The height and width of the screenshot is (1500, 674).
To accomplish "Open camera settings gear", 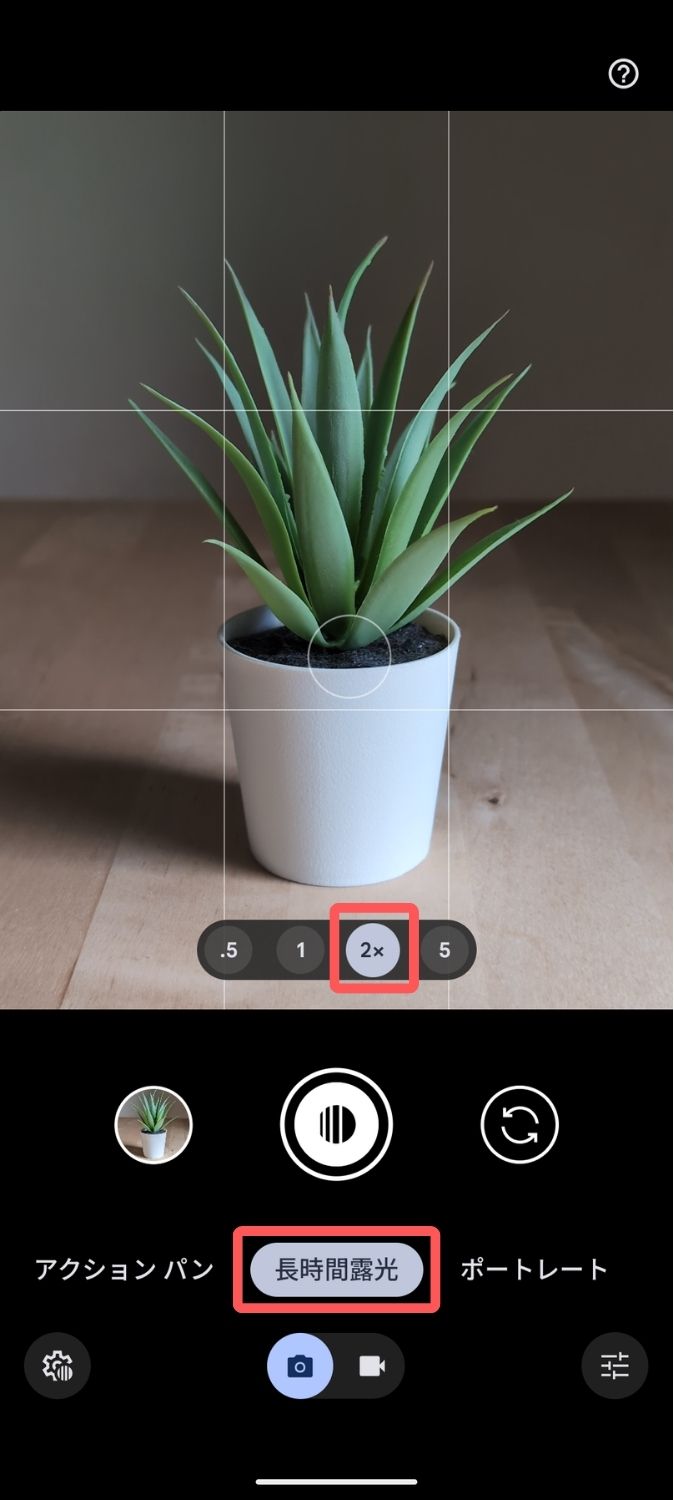I will (58, 1365).
